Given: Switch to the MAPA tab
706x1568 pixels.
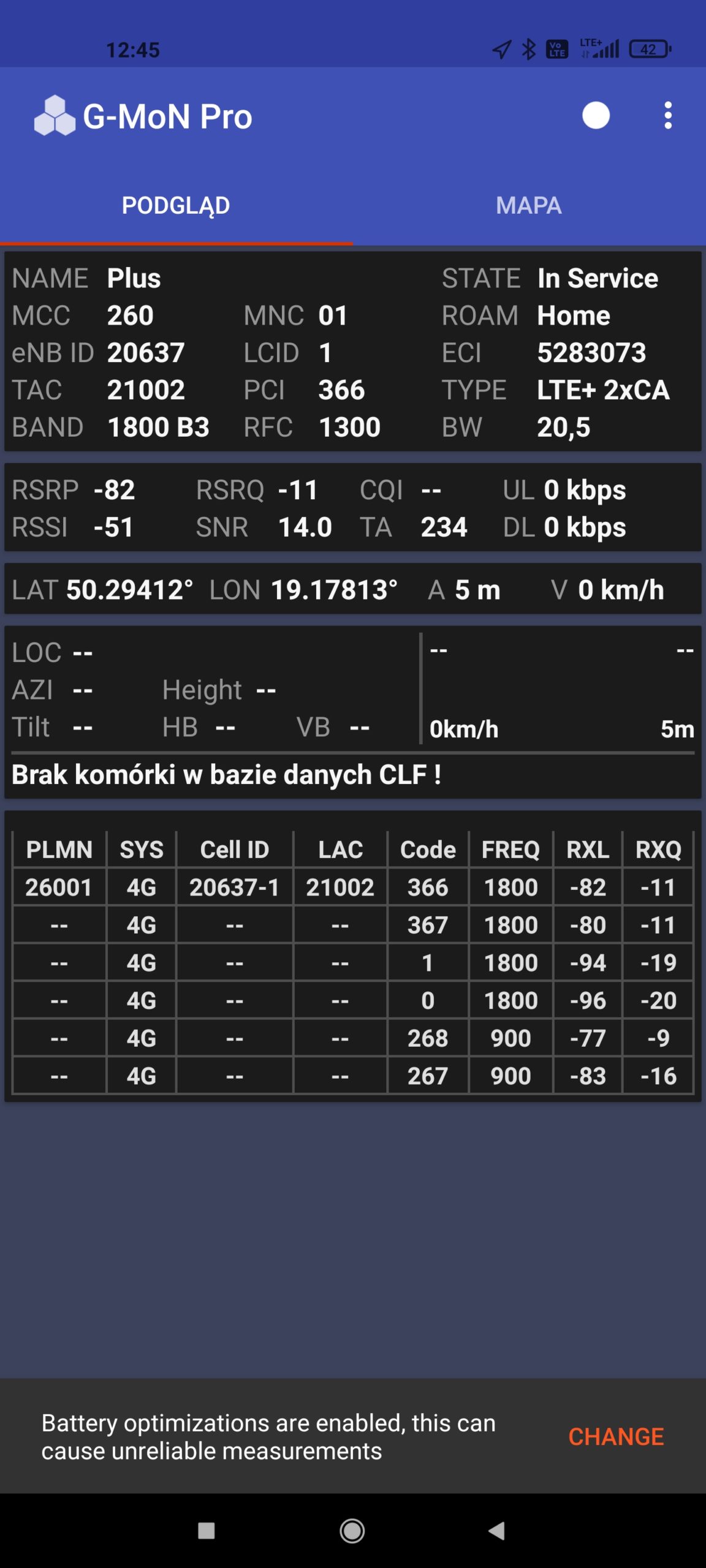Looking at the screenshot, I should pos(529,205).
